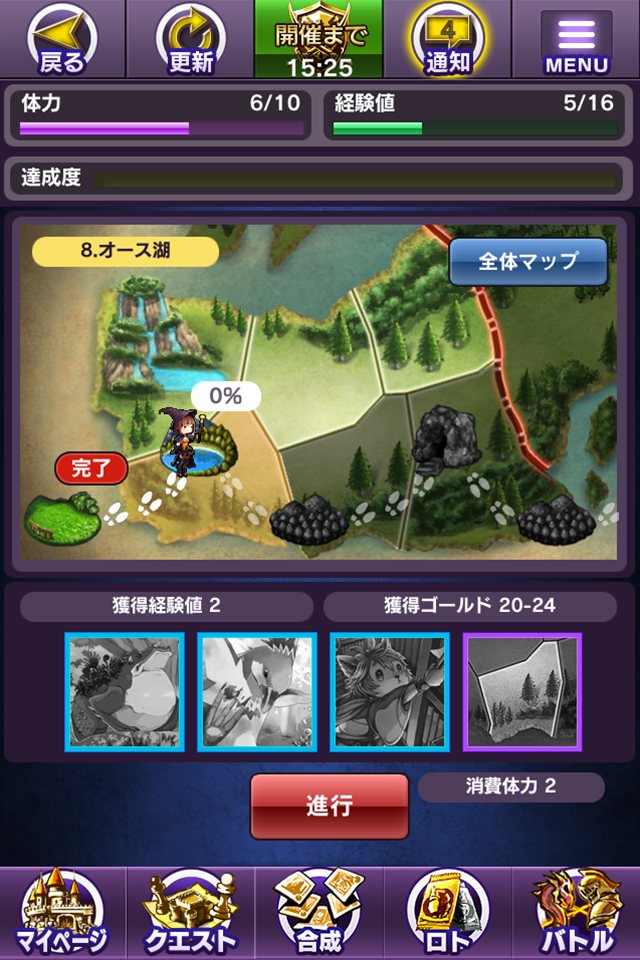
Task: Switch to the ロト tab
Action: pos(447,913)
